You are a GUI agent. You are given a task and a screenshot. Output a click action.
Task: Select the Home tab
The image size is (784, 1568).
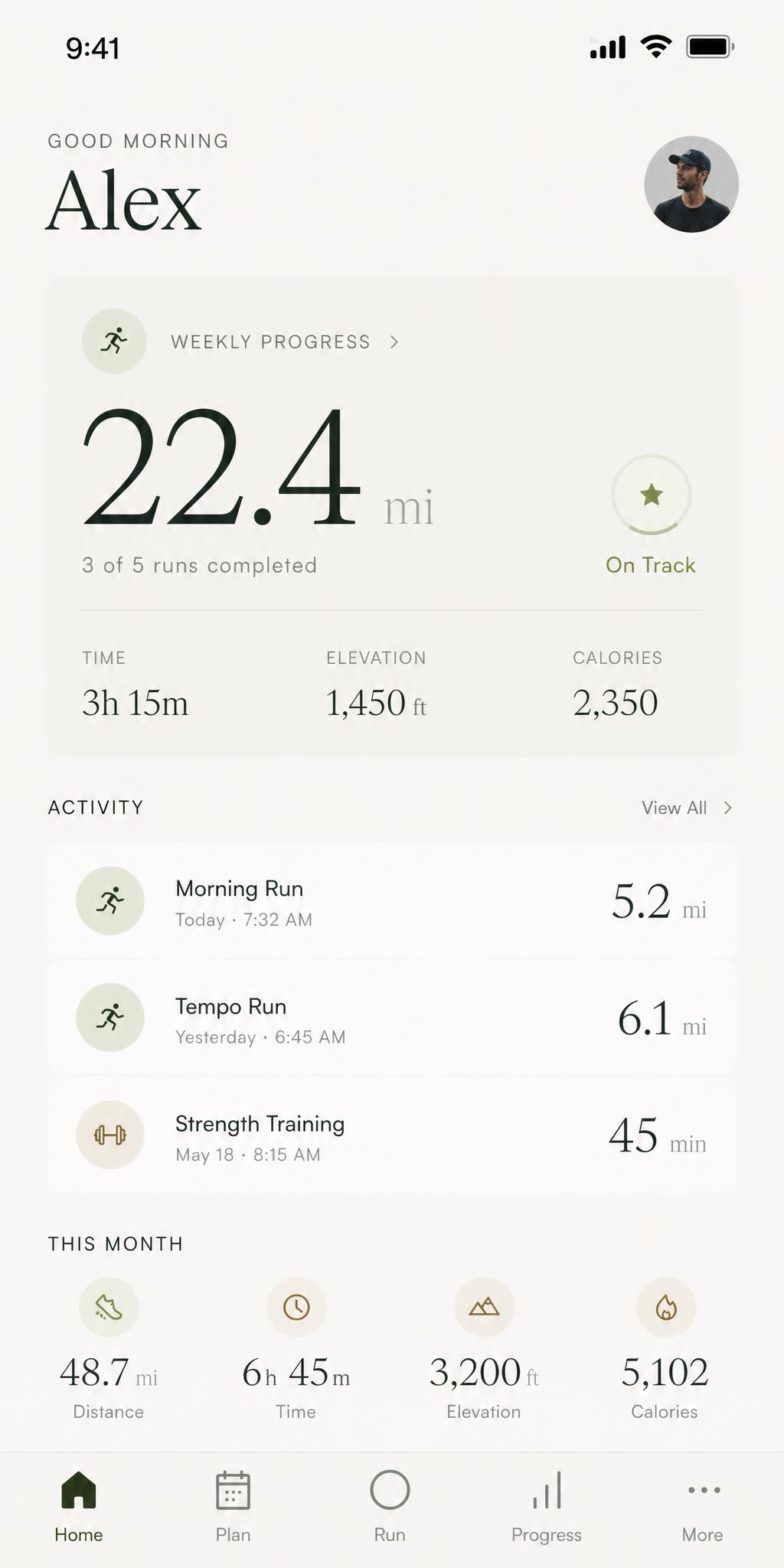point(79,1505)
